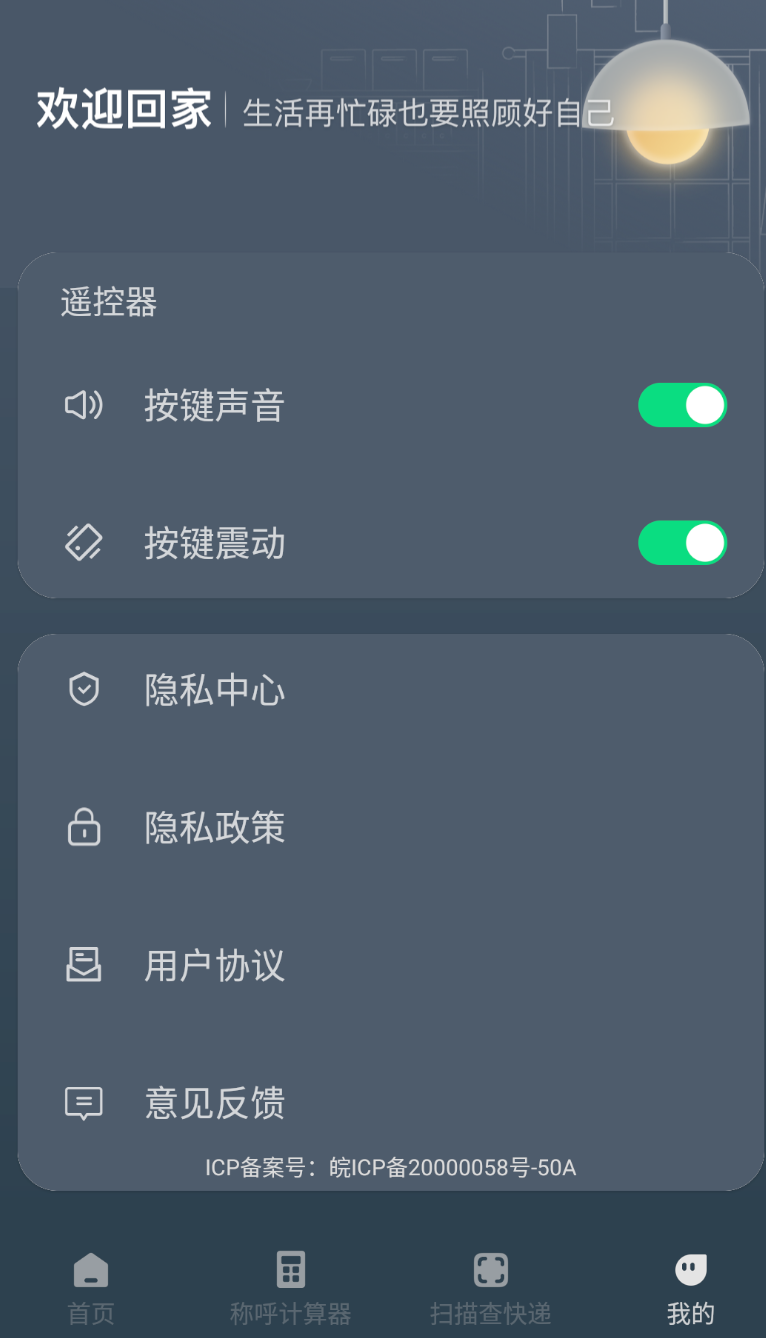Open the 称呼计算器 tab
The width and height of the screenshot is (766, 1338).
pos(289,1290)
